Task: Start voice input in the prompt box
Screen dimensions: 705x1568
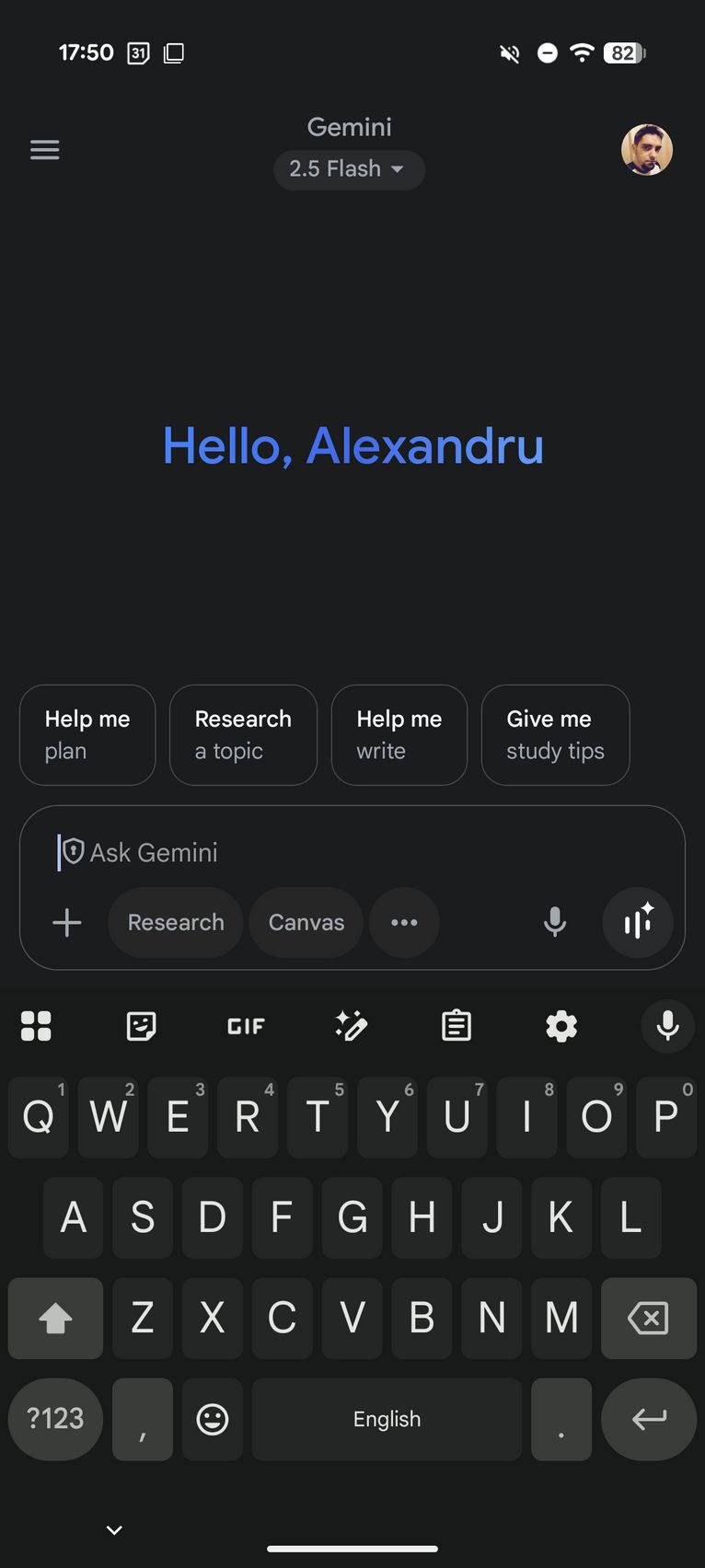Action: (x=555, y=922)
